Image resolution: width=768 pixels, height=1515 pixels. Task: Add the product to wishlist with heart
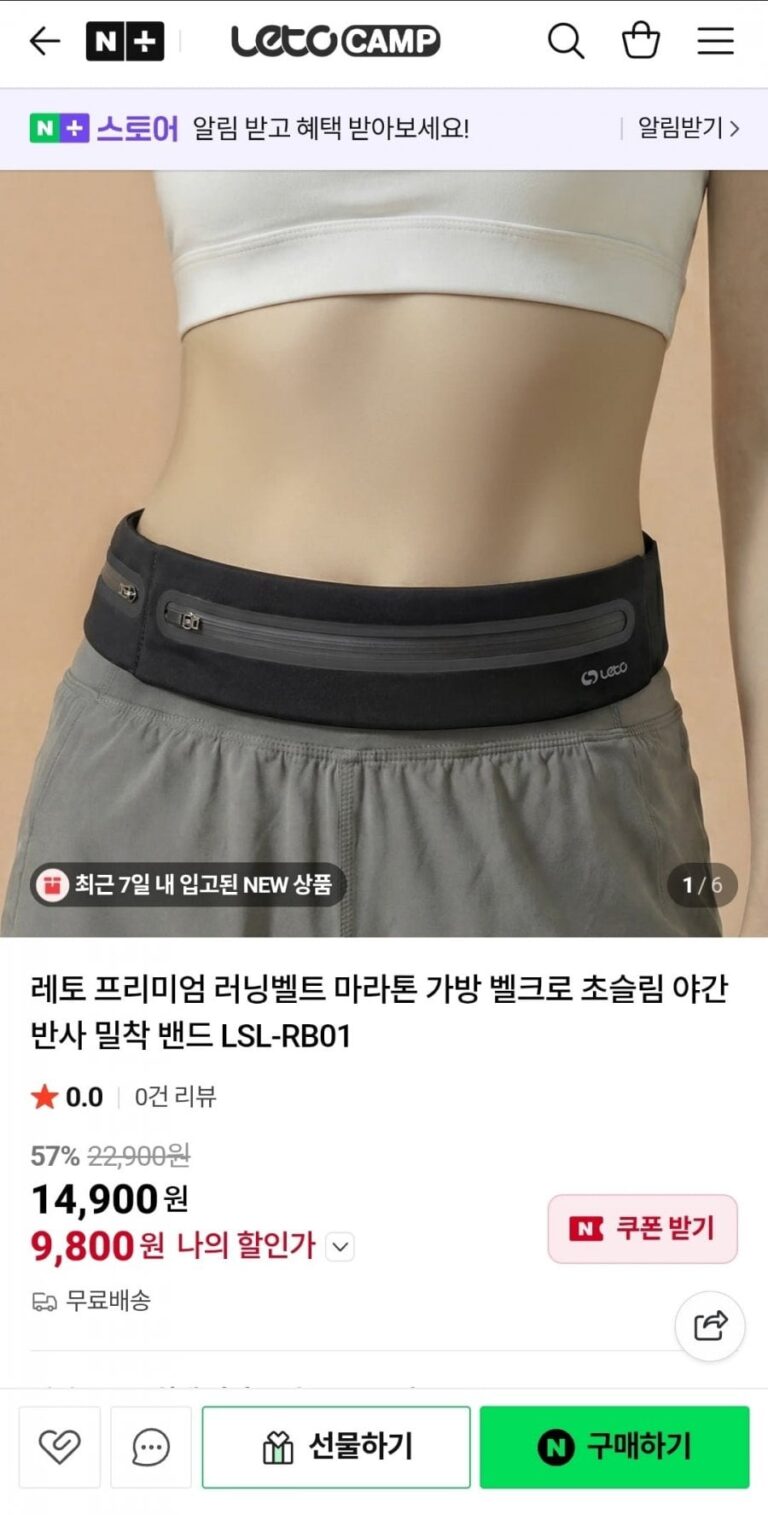pos(60,1446)
